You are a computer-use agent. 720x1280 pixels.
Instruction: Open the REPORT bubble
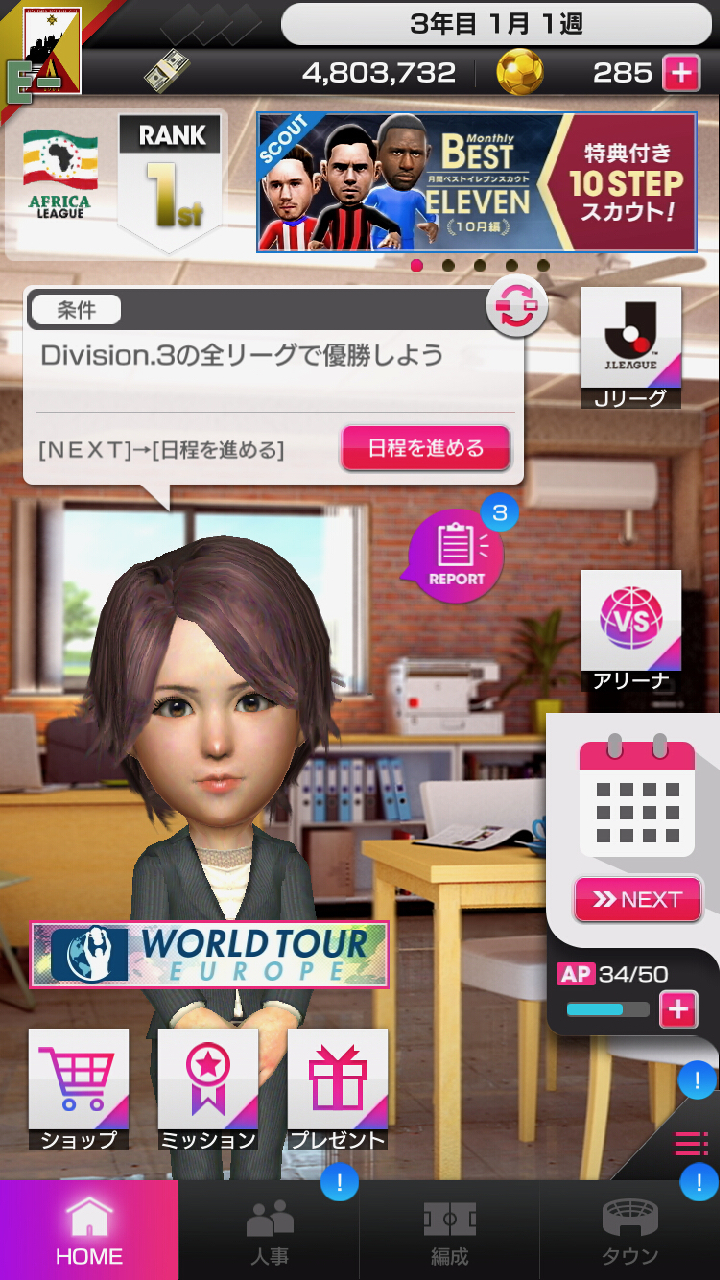pyautogui.click(x=456, y=556)
